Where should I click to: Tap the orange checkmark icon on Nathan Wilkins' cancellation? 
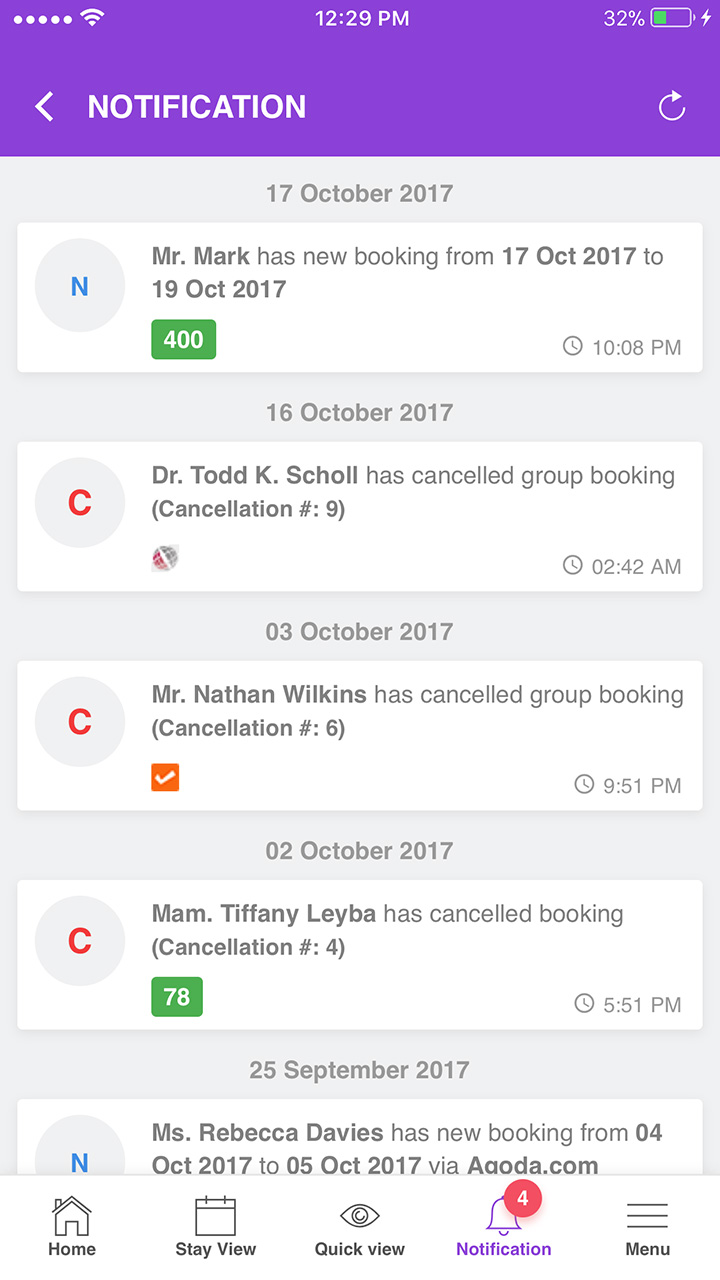tap(165, 777)
